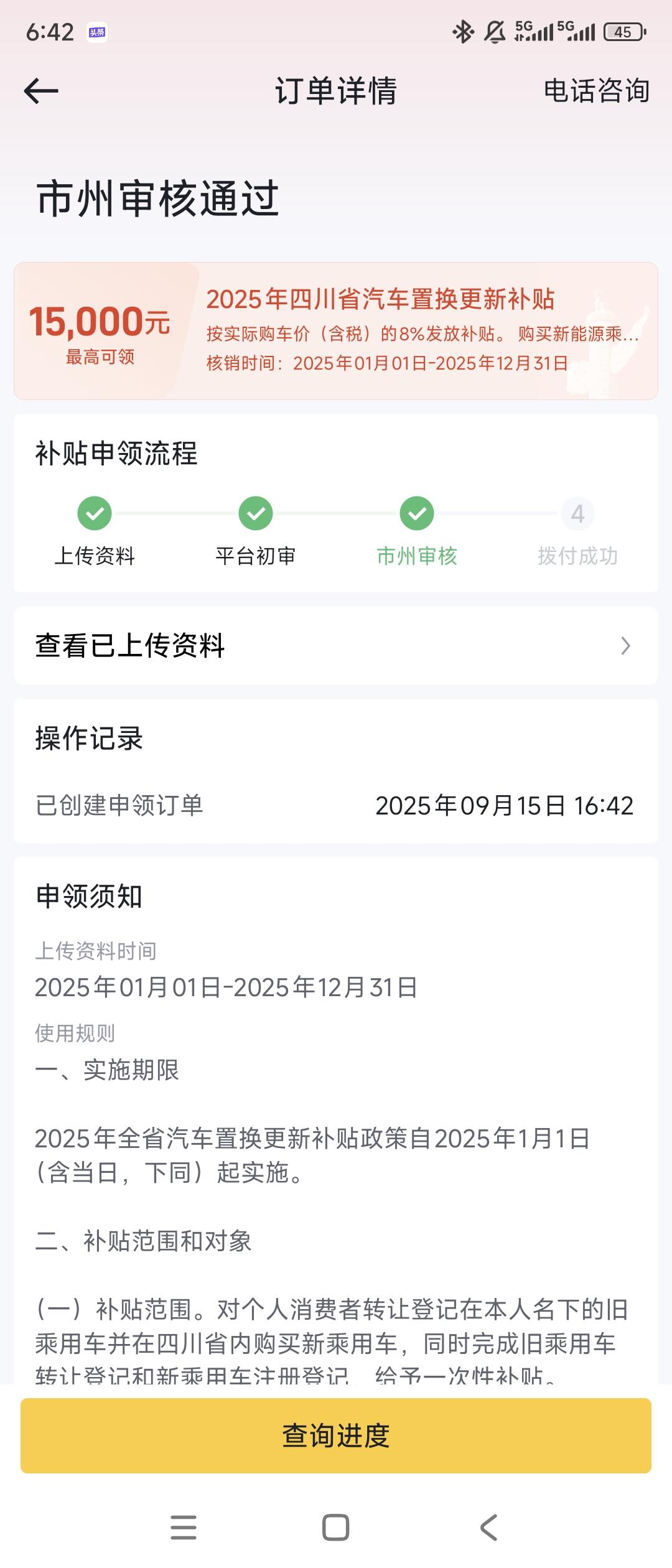Tap 电话咨询 for phone consultation

click(x=596, y=91)
